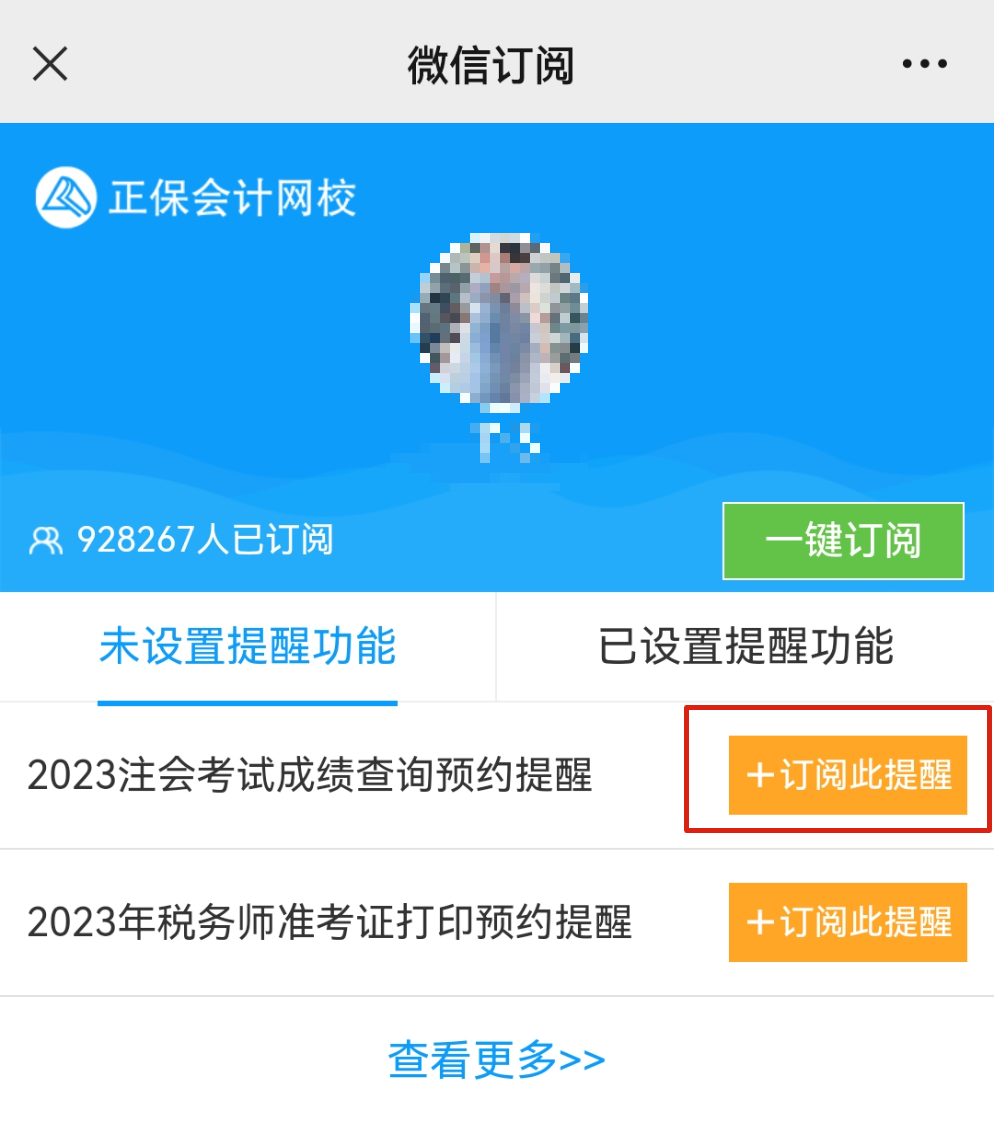The image size is (994, 1126).
Task: Select the 未设置提醒功能 tab
Action: point(246,647)
